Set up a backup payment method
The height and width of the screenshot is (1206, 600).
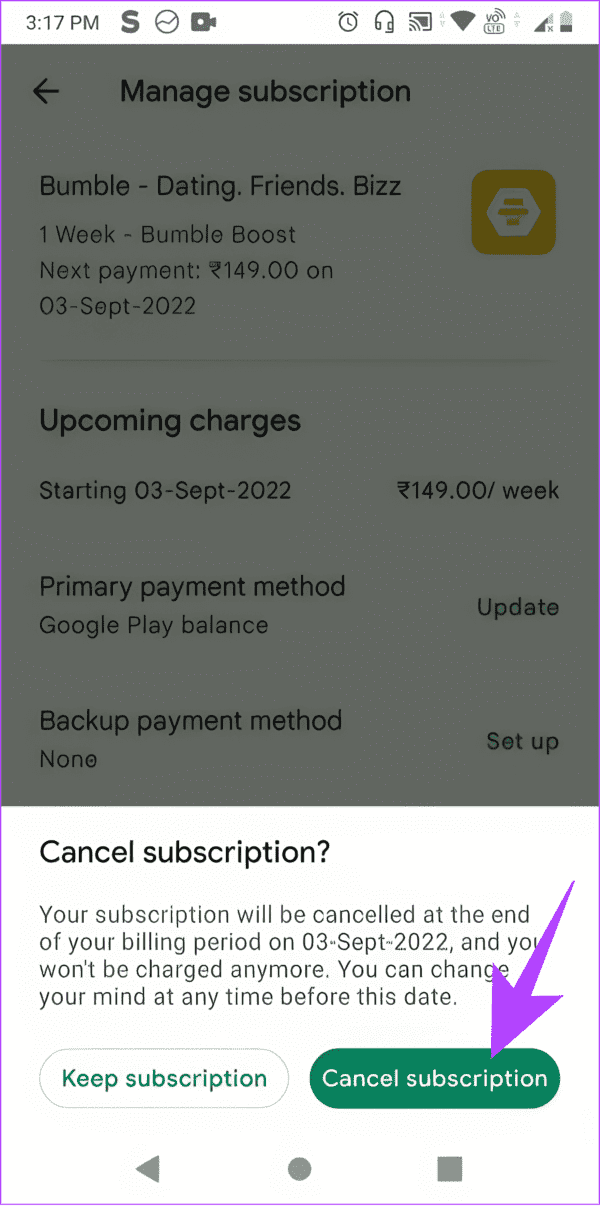pos(522,741)
